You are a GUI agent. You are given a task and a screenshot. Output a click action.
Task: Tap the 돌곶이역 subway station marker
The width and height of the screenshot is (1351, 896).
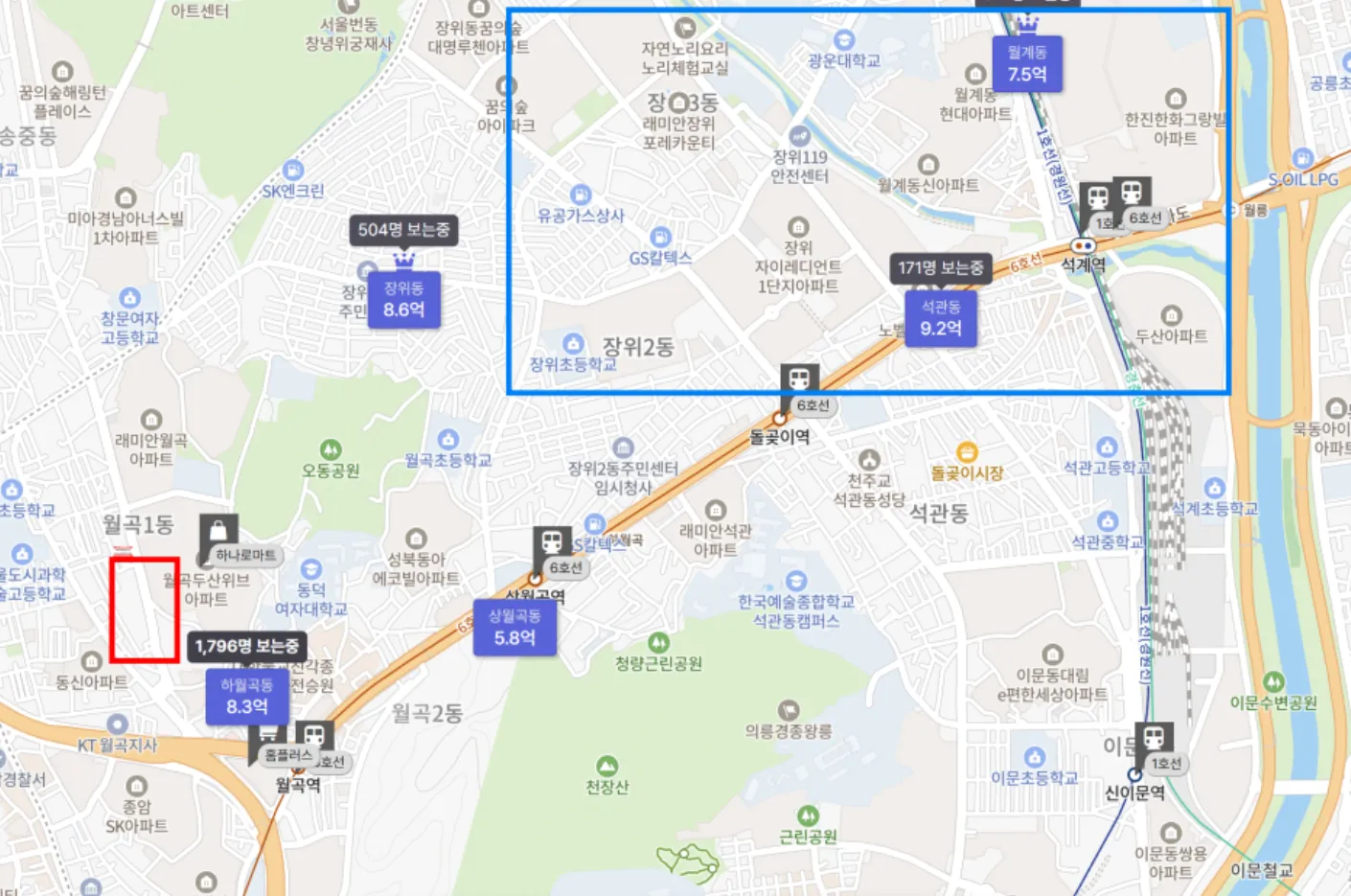[x=799, y=379]
